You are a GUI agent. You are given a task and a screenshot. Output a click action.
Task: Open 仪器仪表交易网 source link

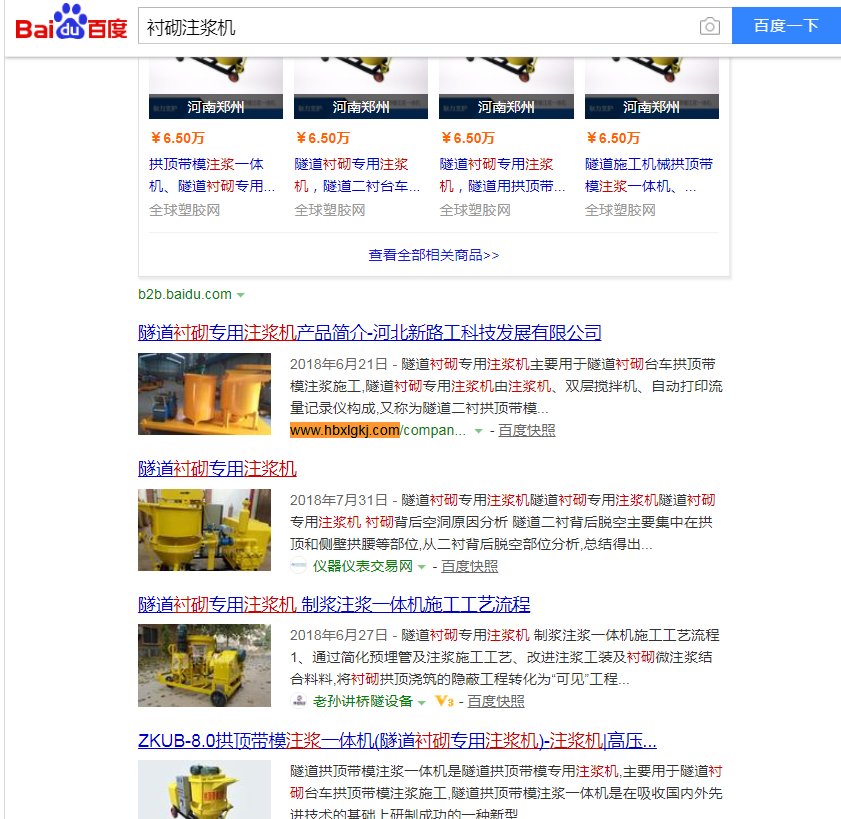pos(362,566)
